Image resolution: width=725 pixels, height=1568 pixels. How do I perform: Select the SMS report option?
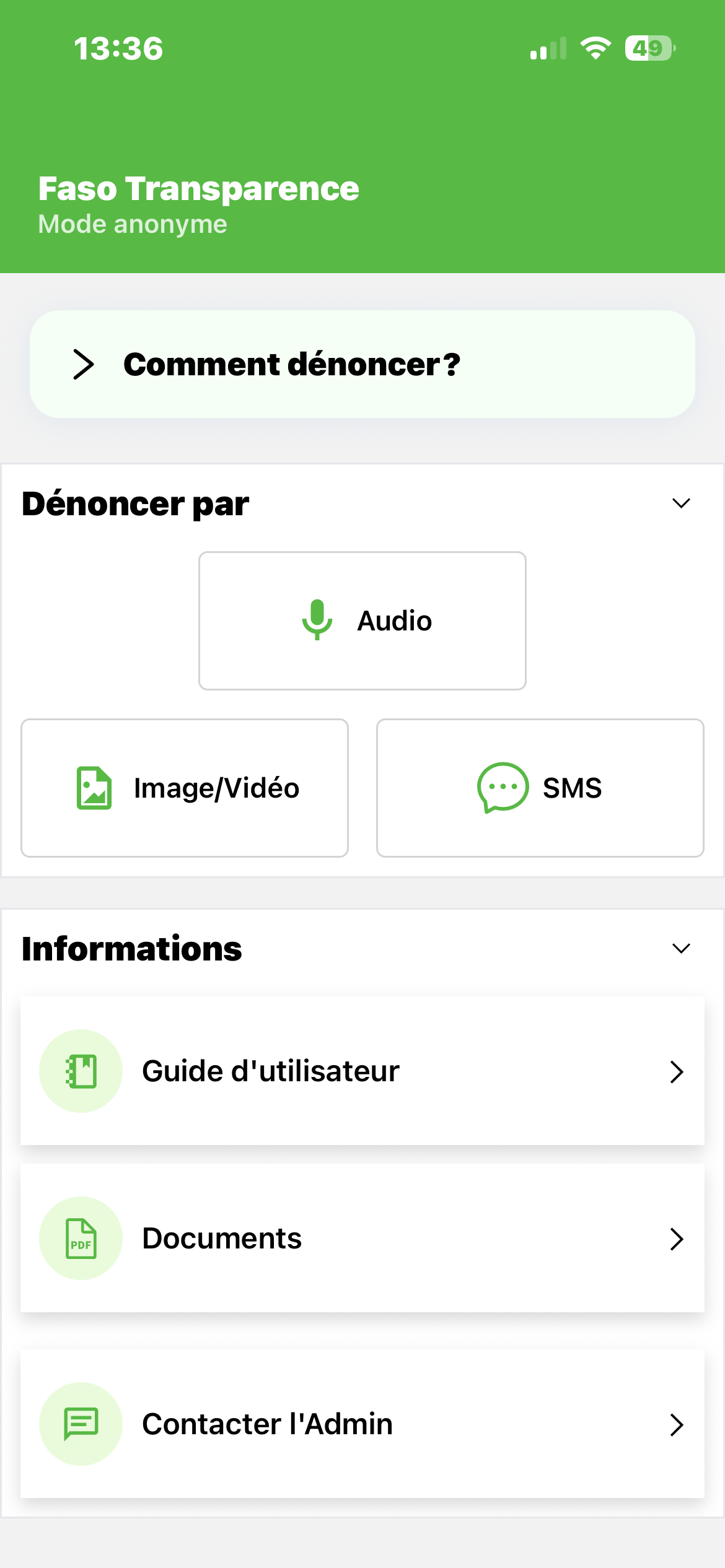click(x=540, y=788)
